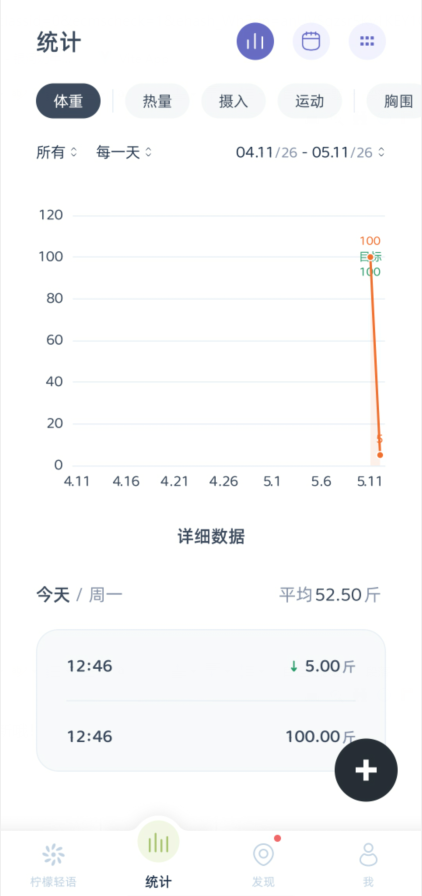Viewport: 422px width, 896px height.
Task: Switch to the 发现 tab
Action: click(264, 863)
